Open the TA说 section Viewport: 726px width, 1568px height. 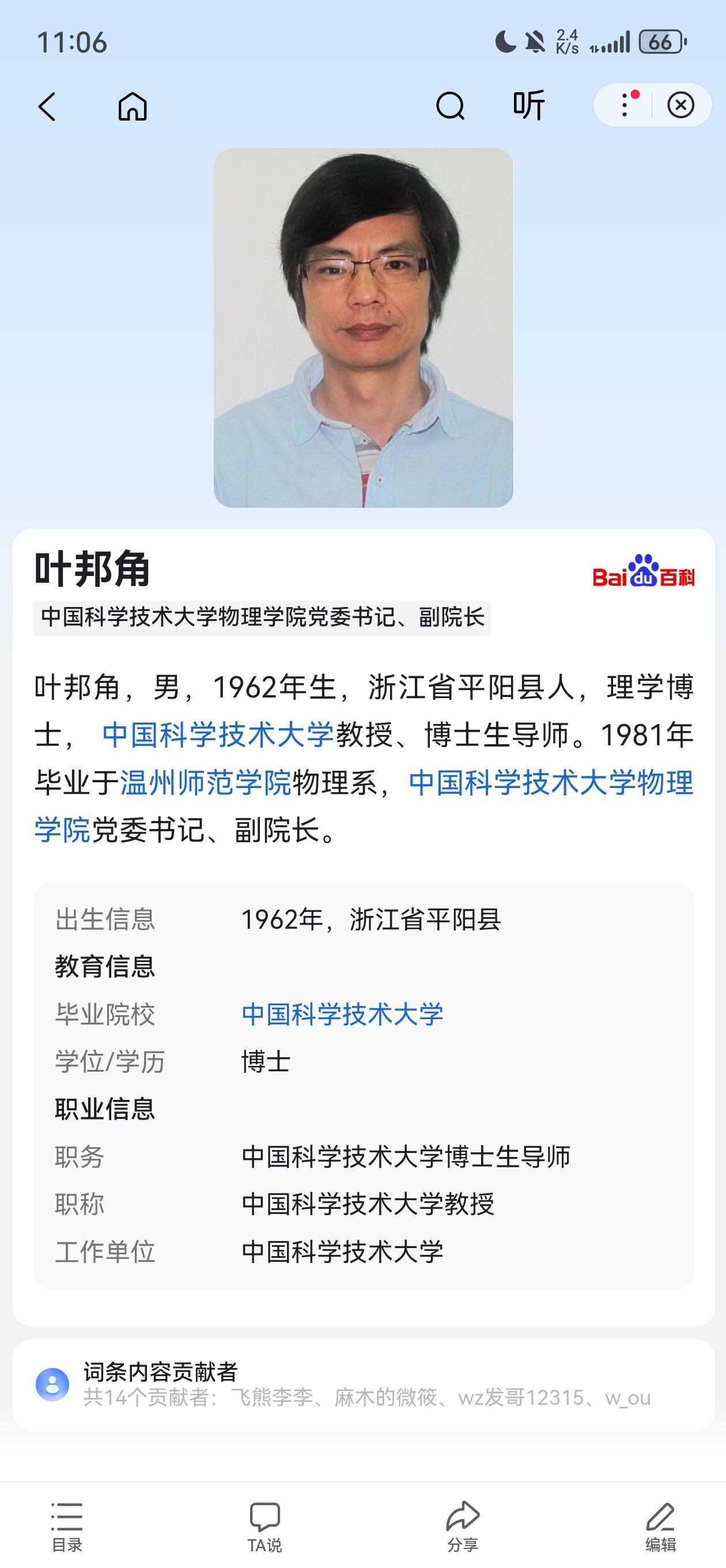coord(264,1525)
